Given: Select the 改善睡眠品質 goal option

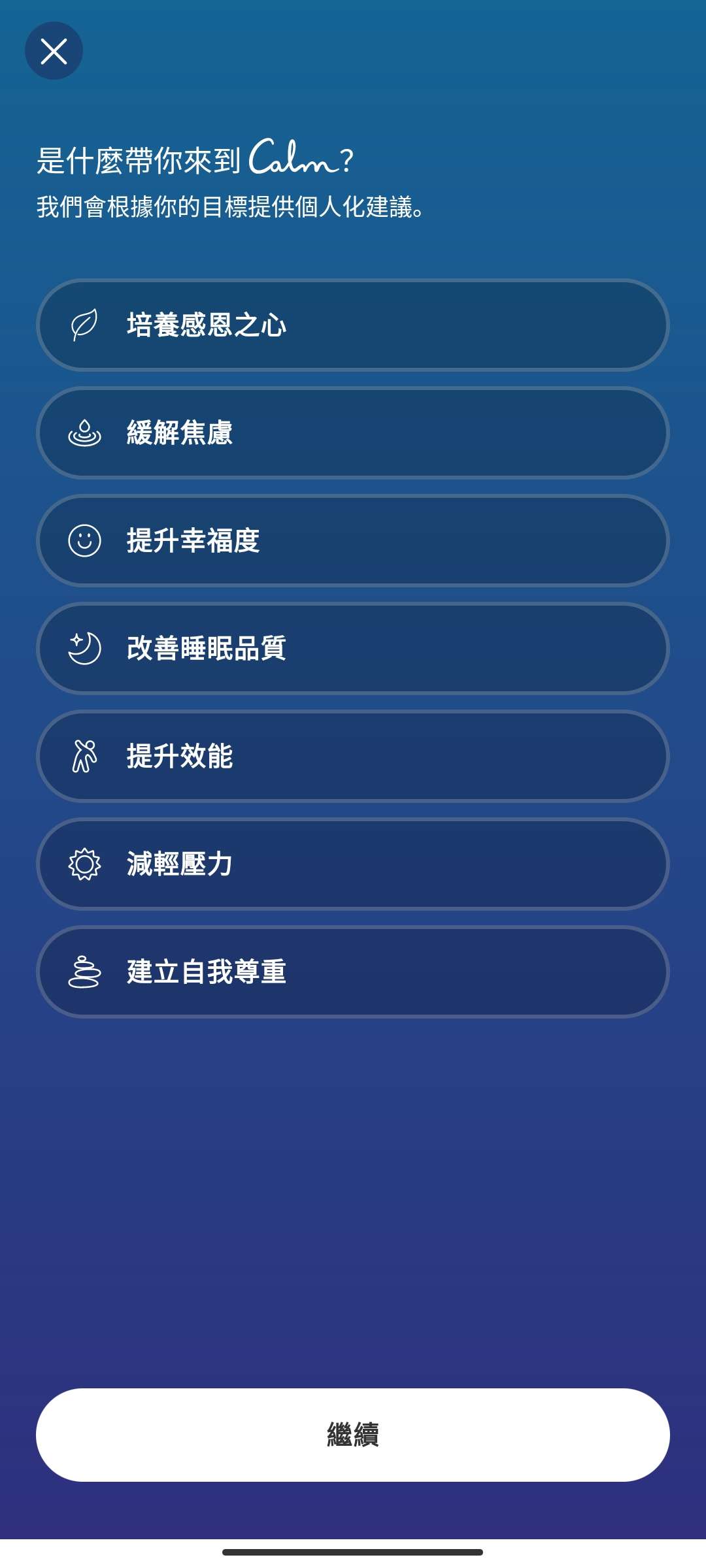Looking at the screenshot, I should (353, 648).
